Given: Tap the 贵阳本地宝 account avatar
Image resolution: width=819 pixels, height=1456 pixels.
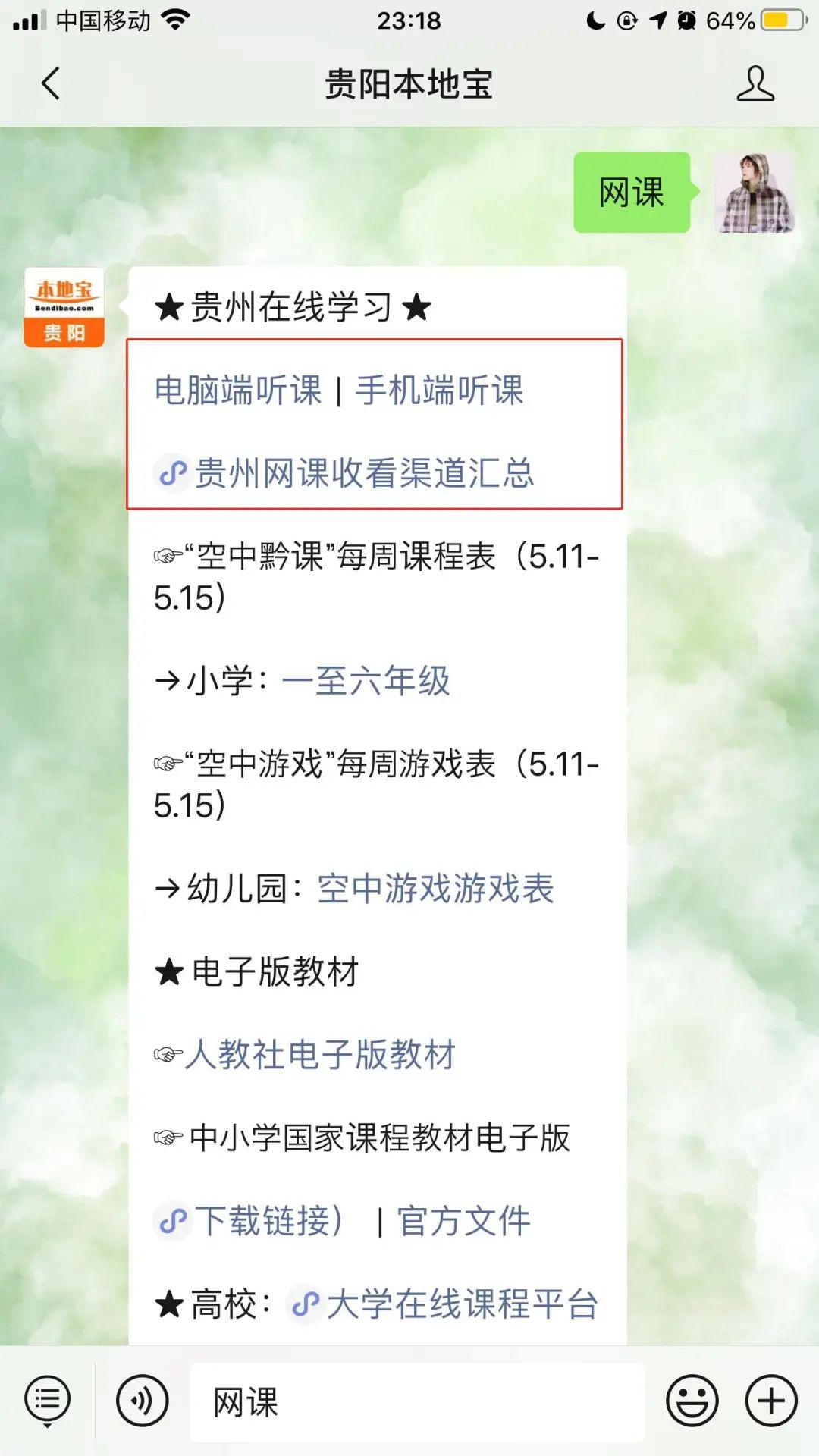Looking at the screenshot, I should [64, 307].
